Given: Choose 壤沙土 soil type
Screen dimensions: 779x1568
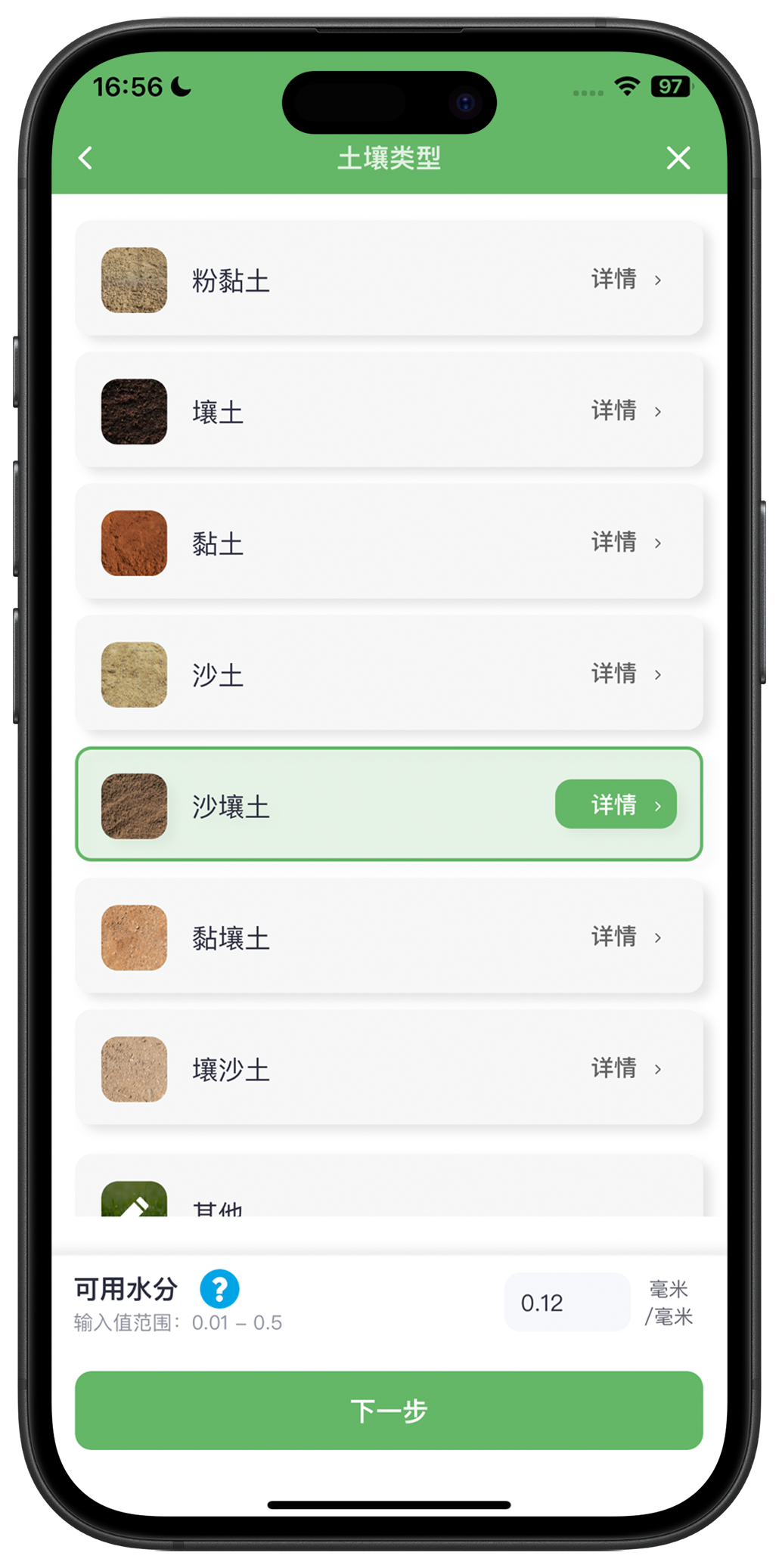Looking at the screenshot, I should click(389, 1068).
